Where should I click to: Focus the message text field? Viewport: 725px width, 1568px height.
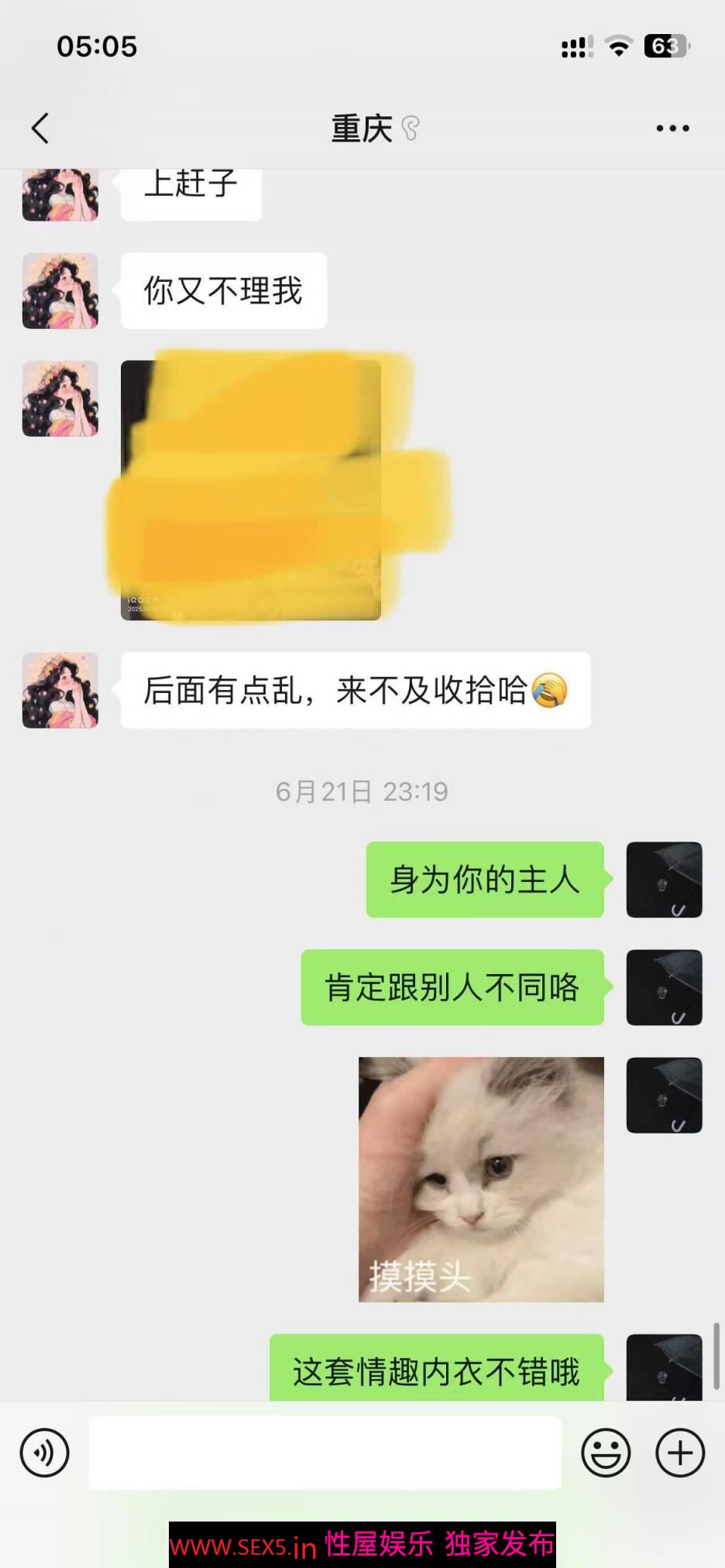click(325, 1452)
